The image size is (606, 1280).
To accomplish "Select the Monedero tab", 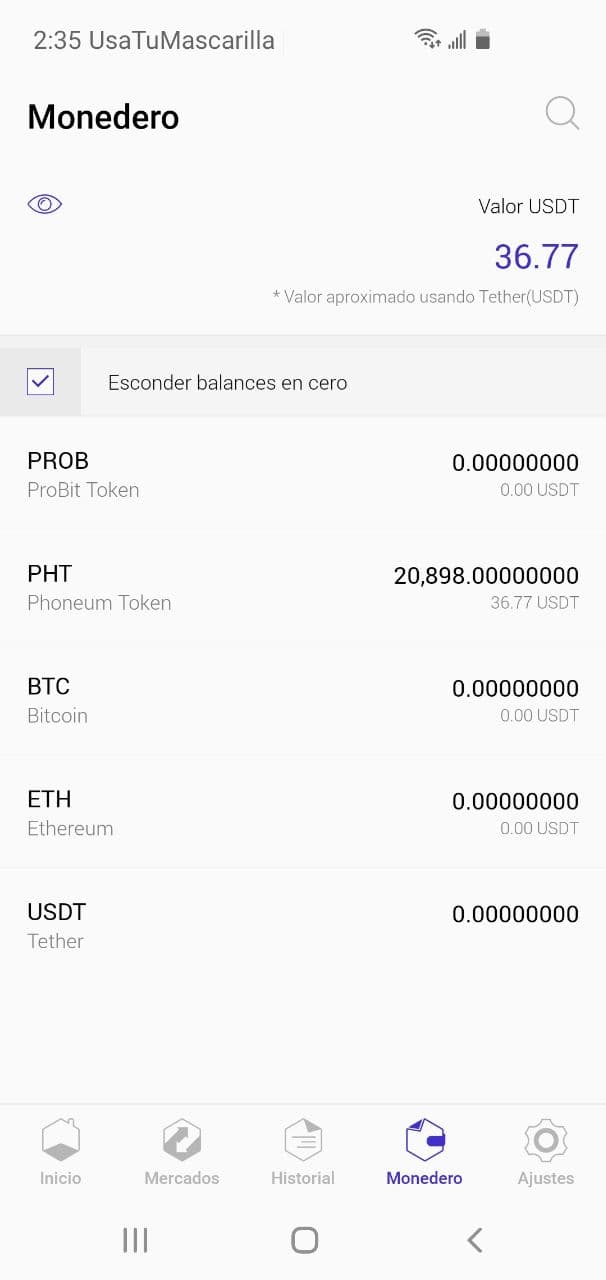I will pos(424,1153).
